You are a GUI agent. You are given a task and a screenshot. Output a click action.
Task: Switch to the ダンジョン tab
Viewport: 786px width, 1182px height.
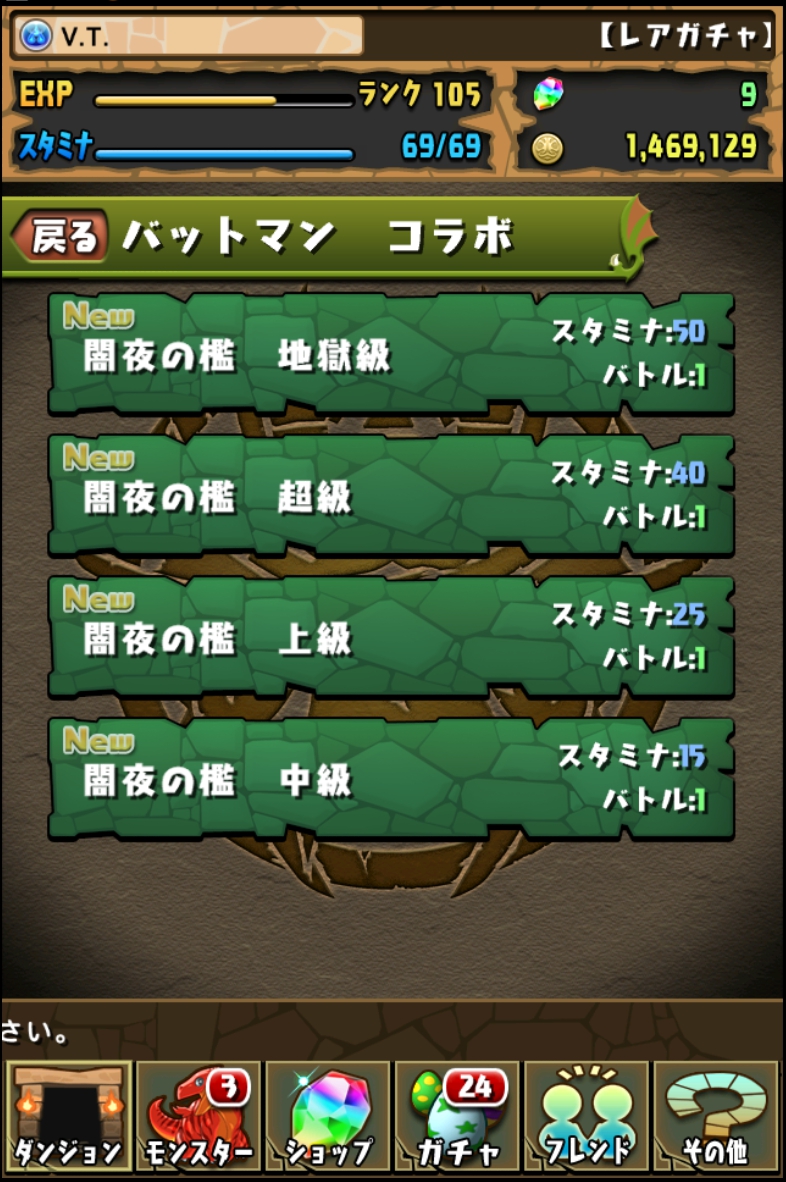pyautogui.click(x=68, y=1117)
